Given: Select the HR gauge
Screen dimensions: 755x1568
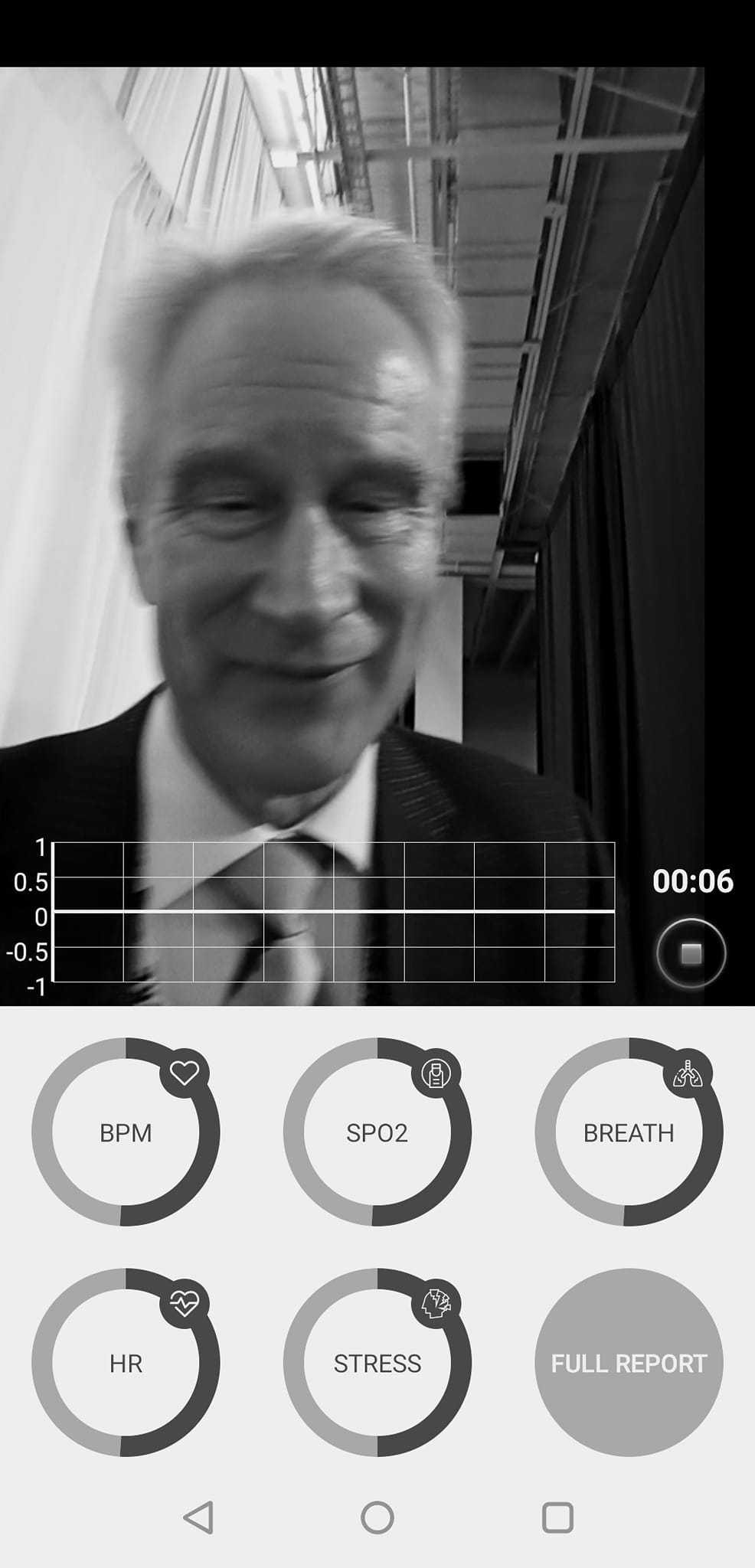Looking at the screenshot, I should point(126,1363).
